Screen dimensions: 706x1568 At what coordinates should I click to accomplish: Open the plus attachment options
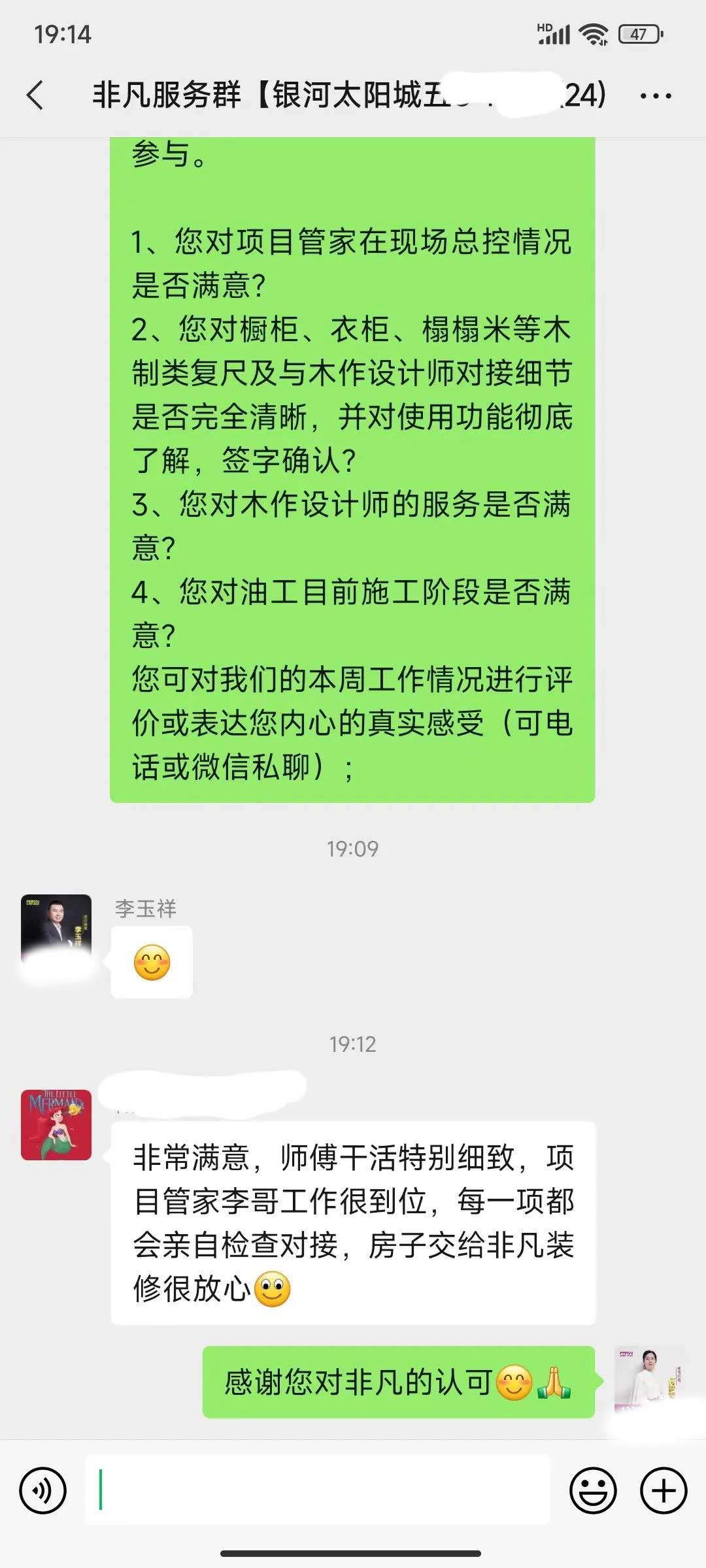[x=664, y=1490]
